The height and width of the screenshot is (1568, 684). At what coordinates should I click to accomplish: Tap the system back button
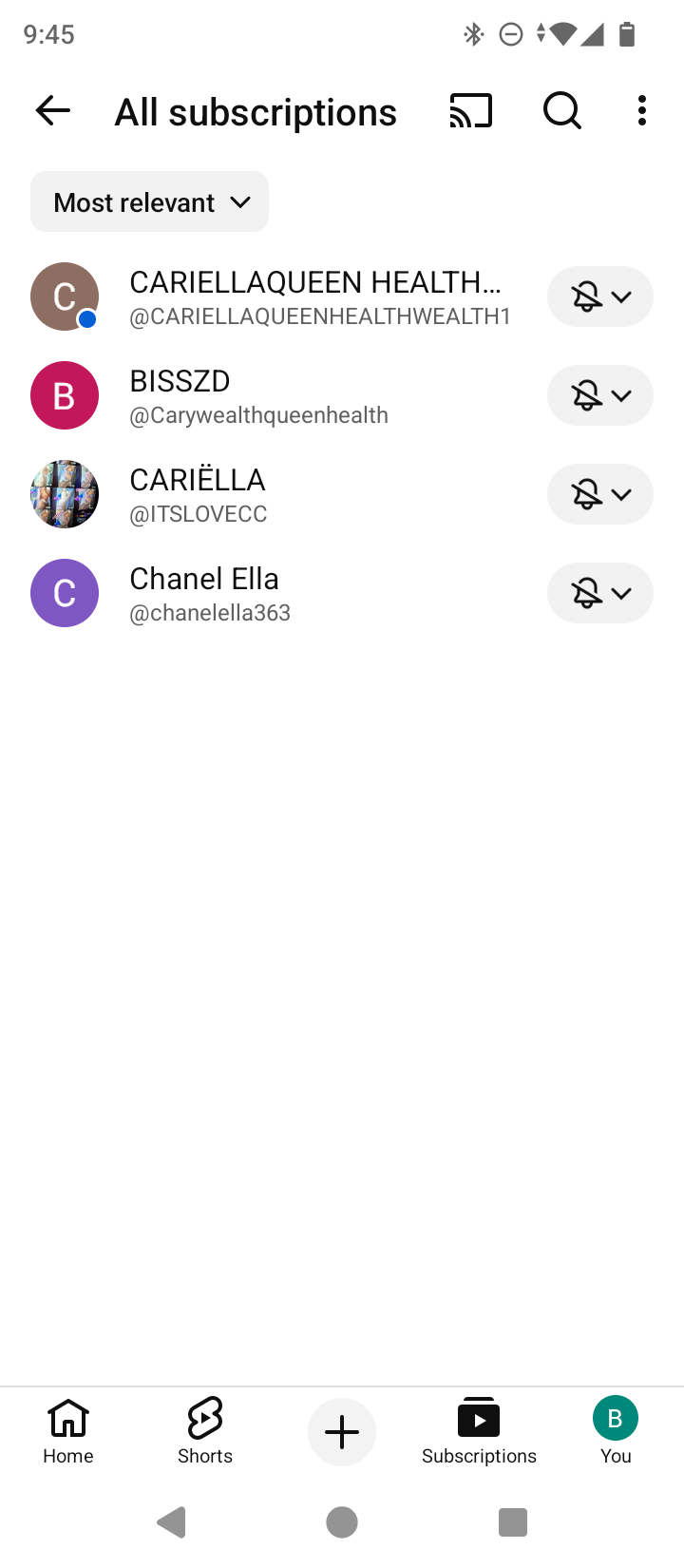(172, 1522)
